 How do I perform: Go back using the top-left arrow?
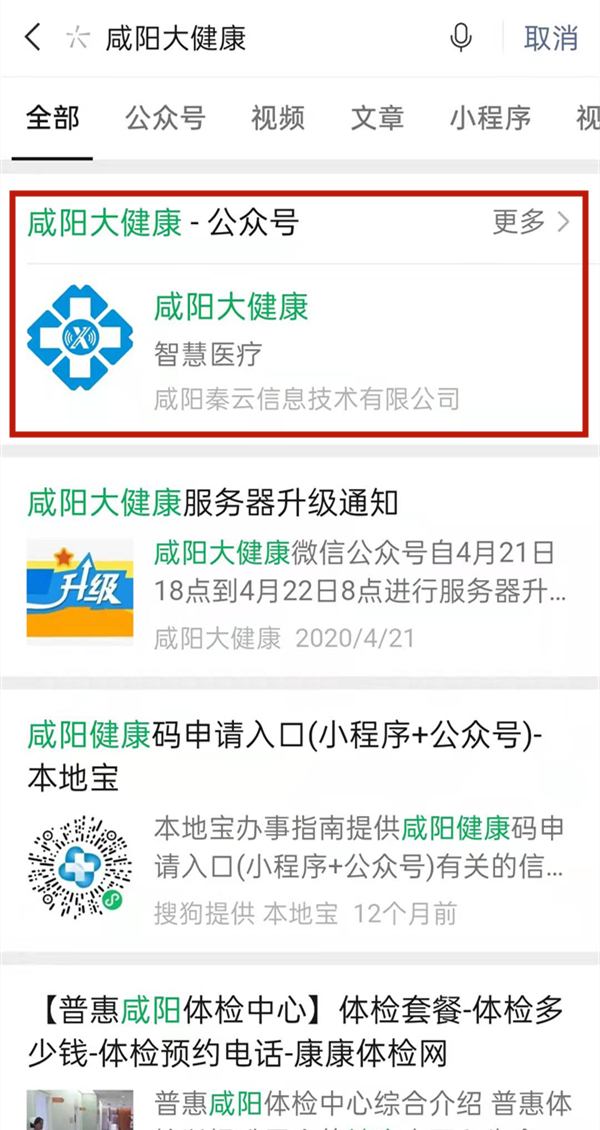[33, 39]
